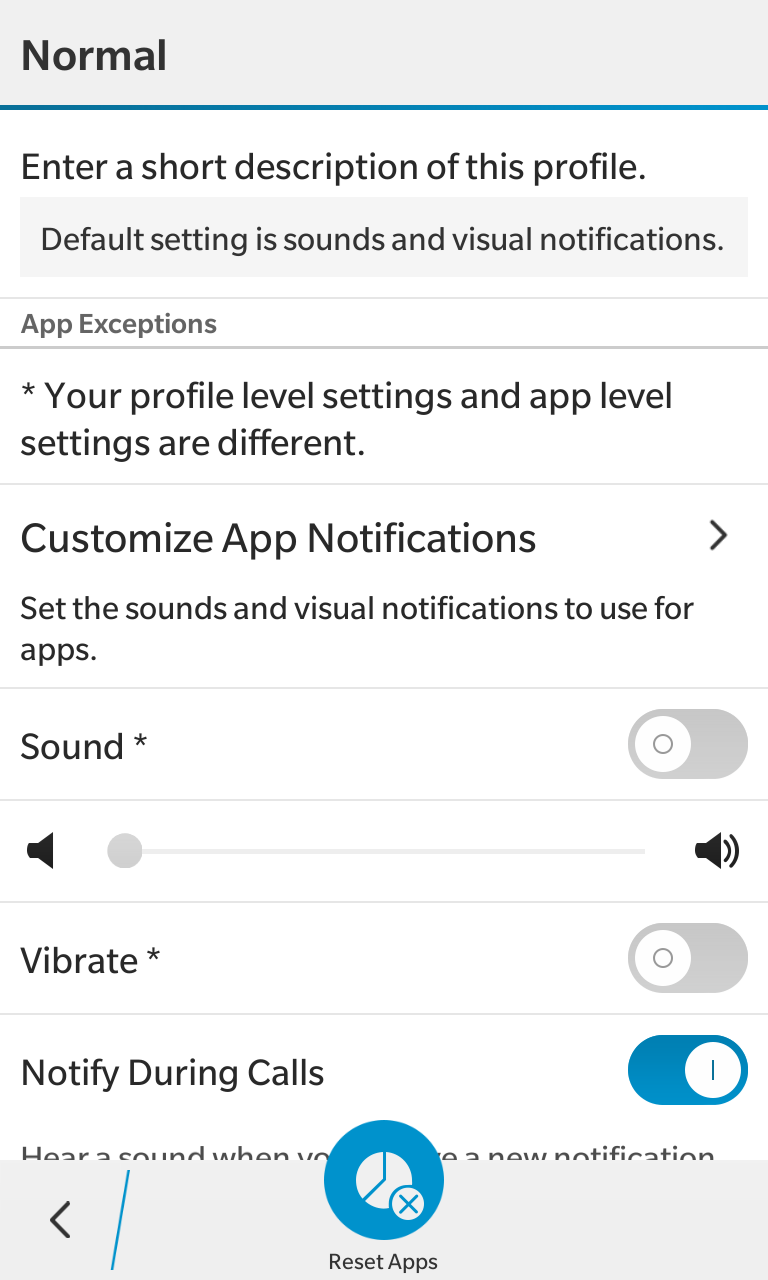This screenshot has width=768, height=1280.
Task: Open Customize App Notifications
Action: coord(384,586)
